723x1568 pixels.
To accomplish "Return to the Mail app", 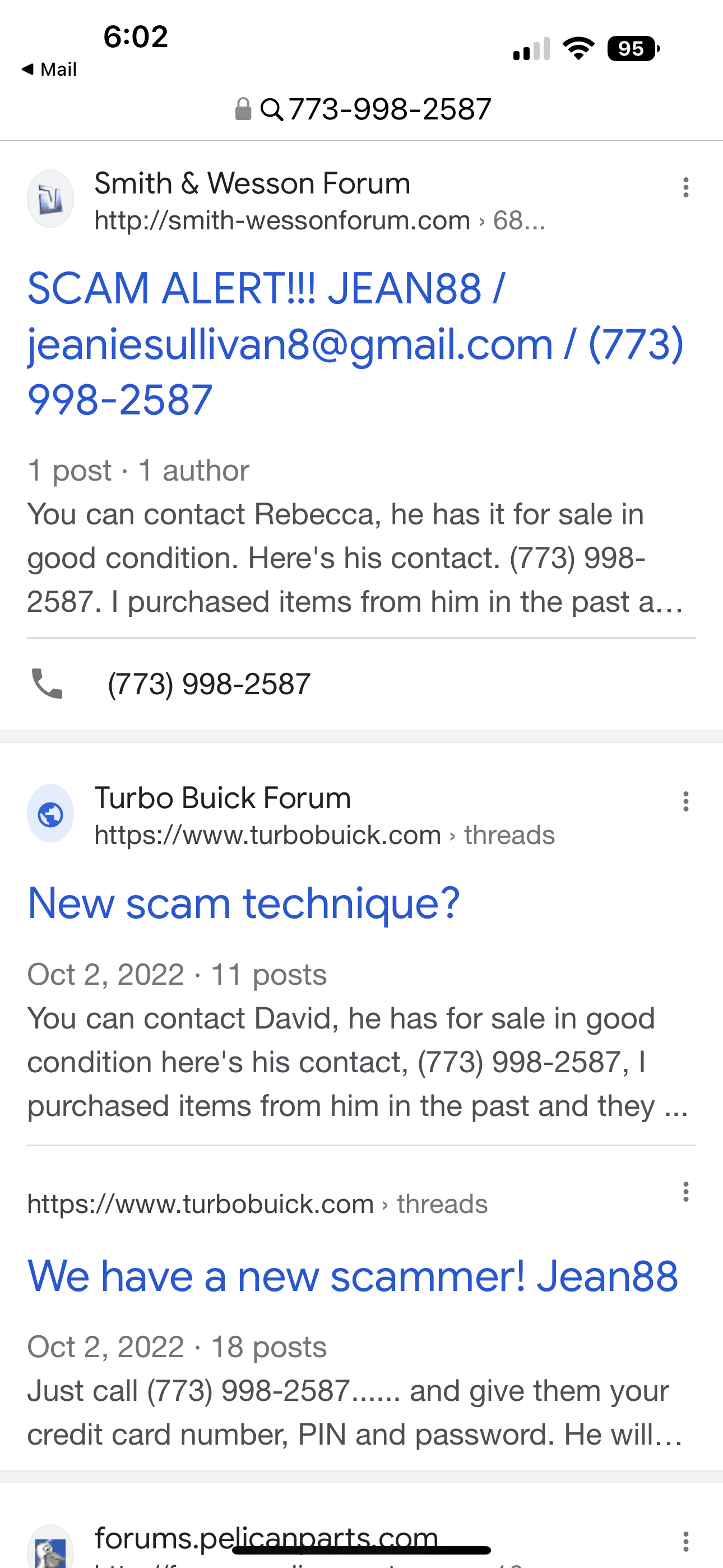I will pos(49,70).
